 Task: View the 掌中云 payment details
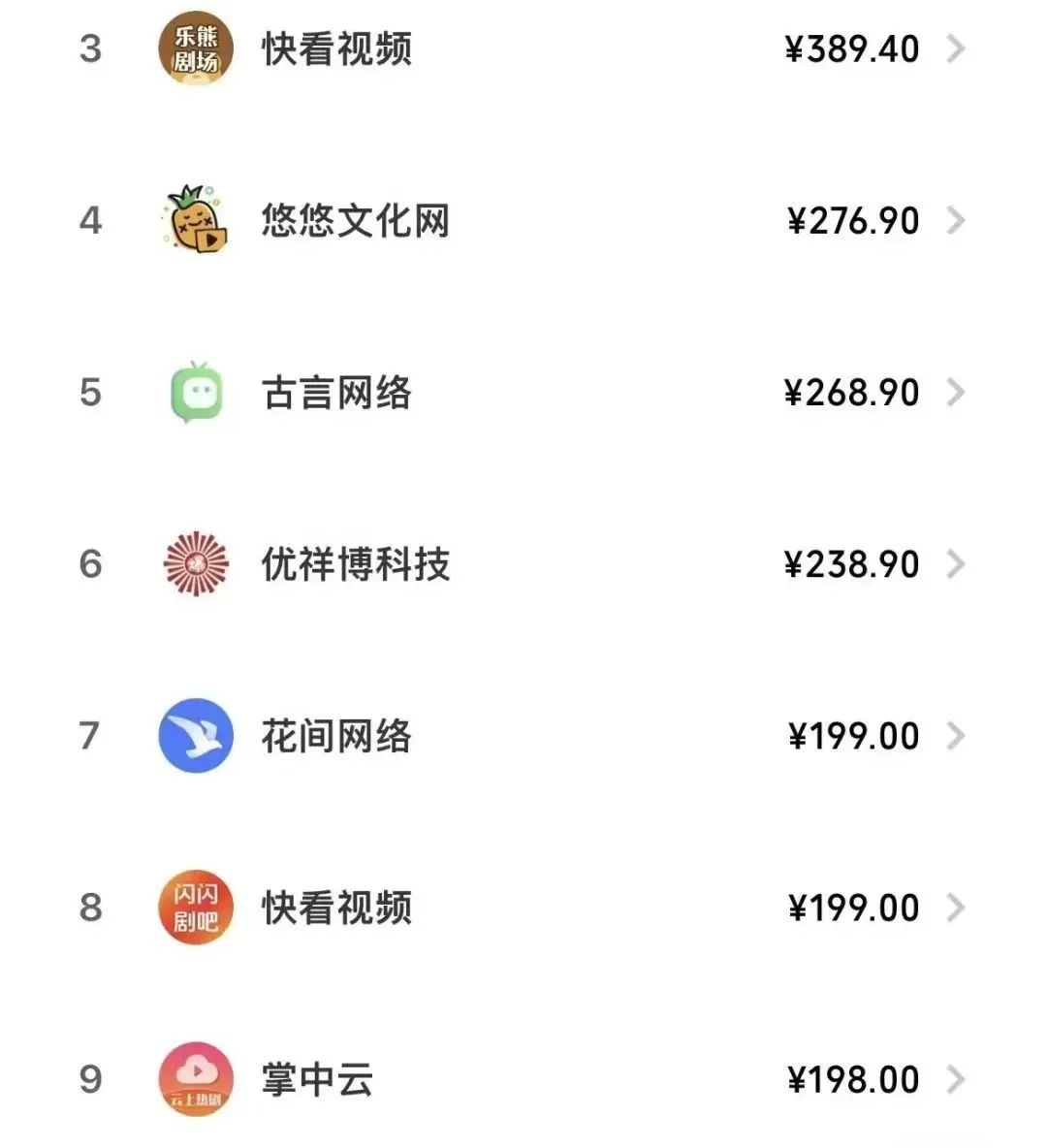(523, 1079)
